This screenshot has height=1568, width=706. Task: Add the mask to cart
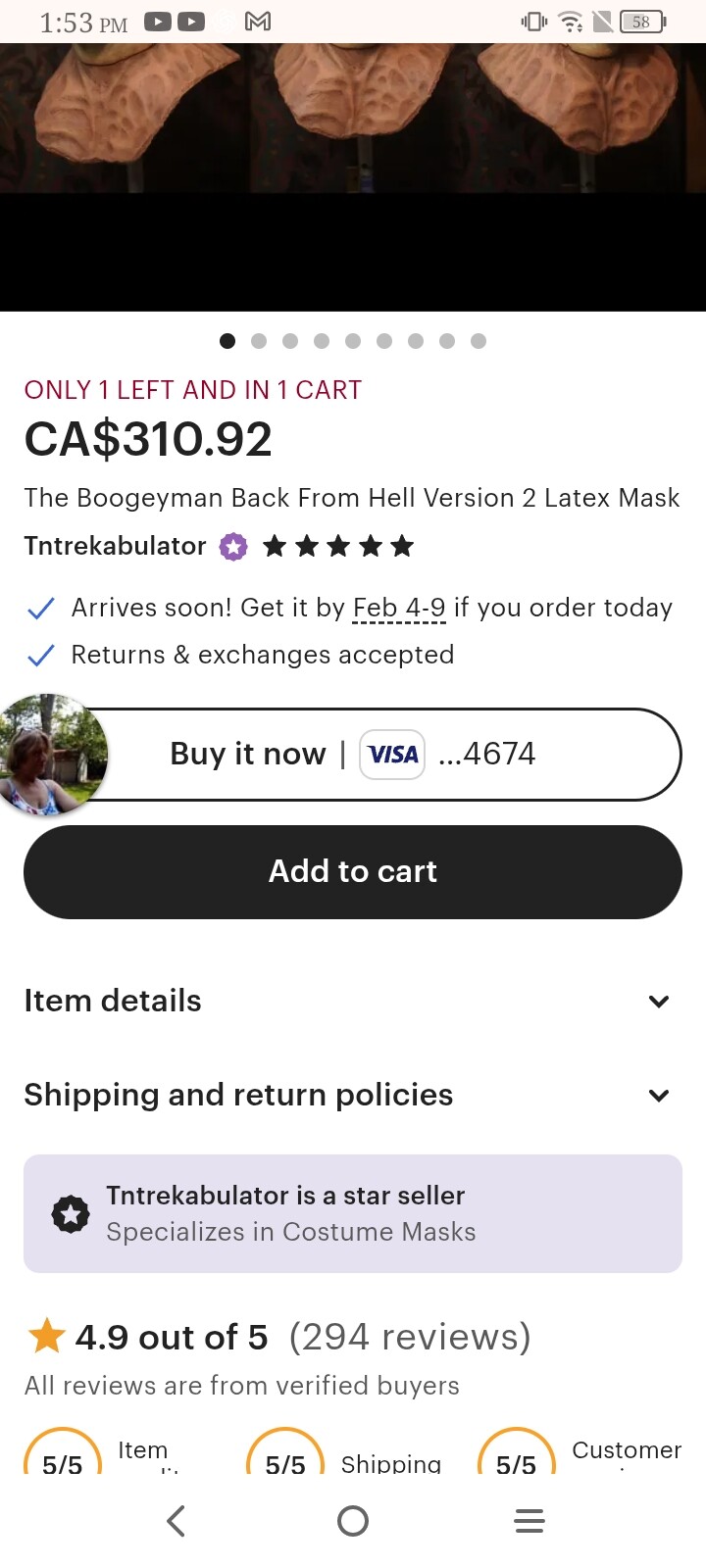point(353,871)
